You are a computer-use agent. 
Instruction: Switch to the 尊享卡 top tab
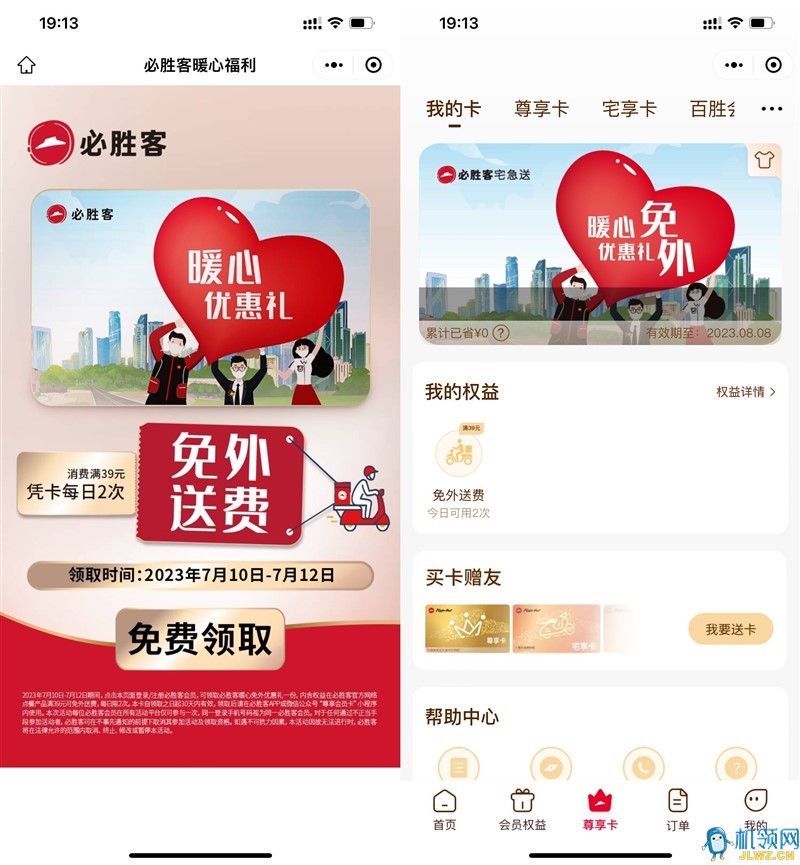coord(541,108)
